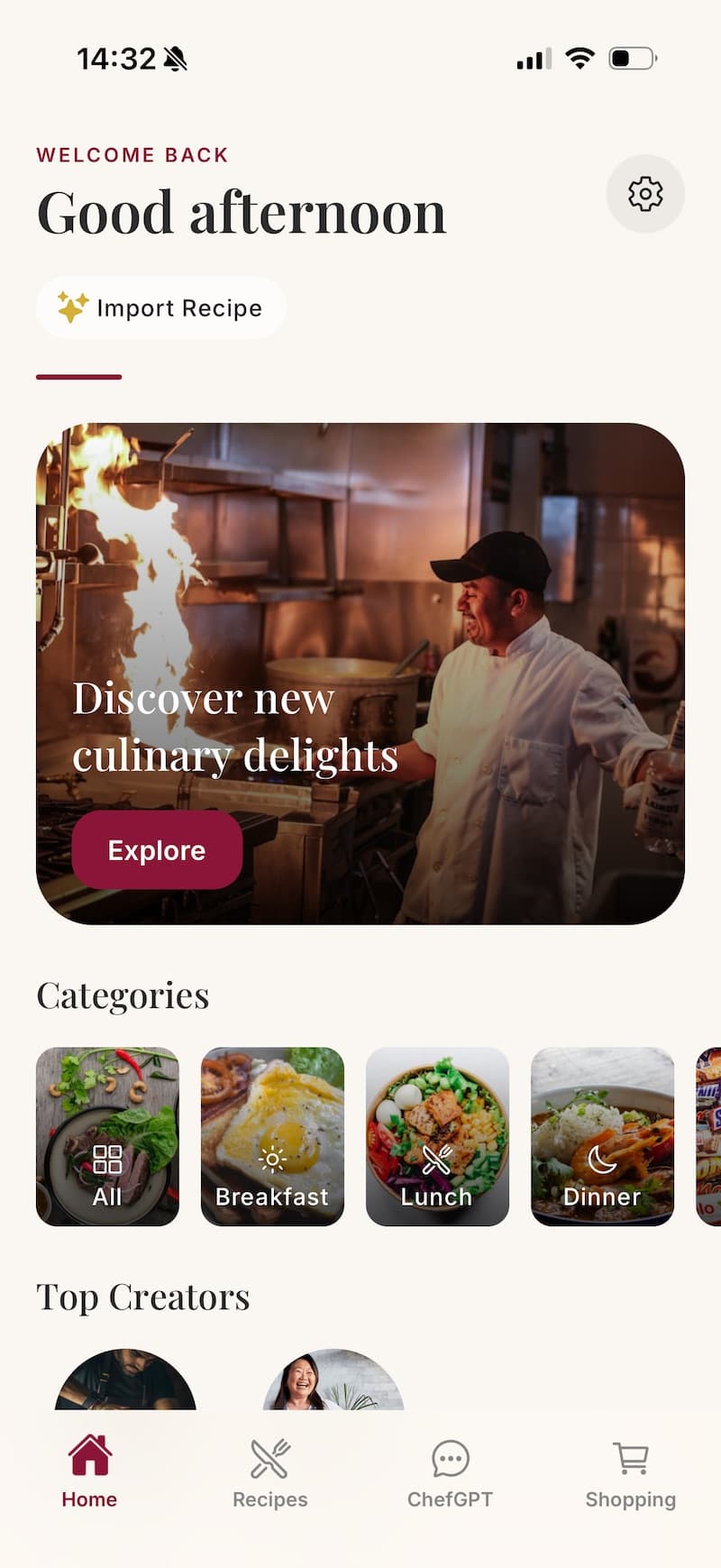721x1568 pixels.
Task: Tap the Explore button on the banner
Action: [157, 849]
